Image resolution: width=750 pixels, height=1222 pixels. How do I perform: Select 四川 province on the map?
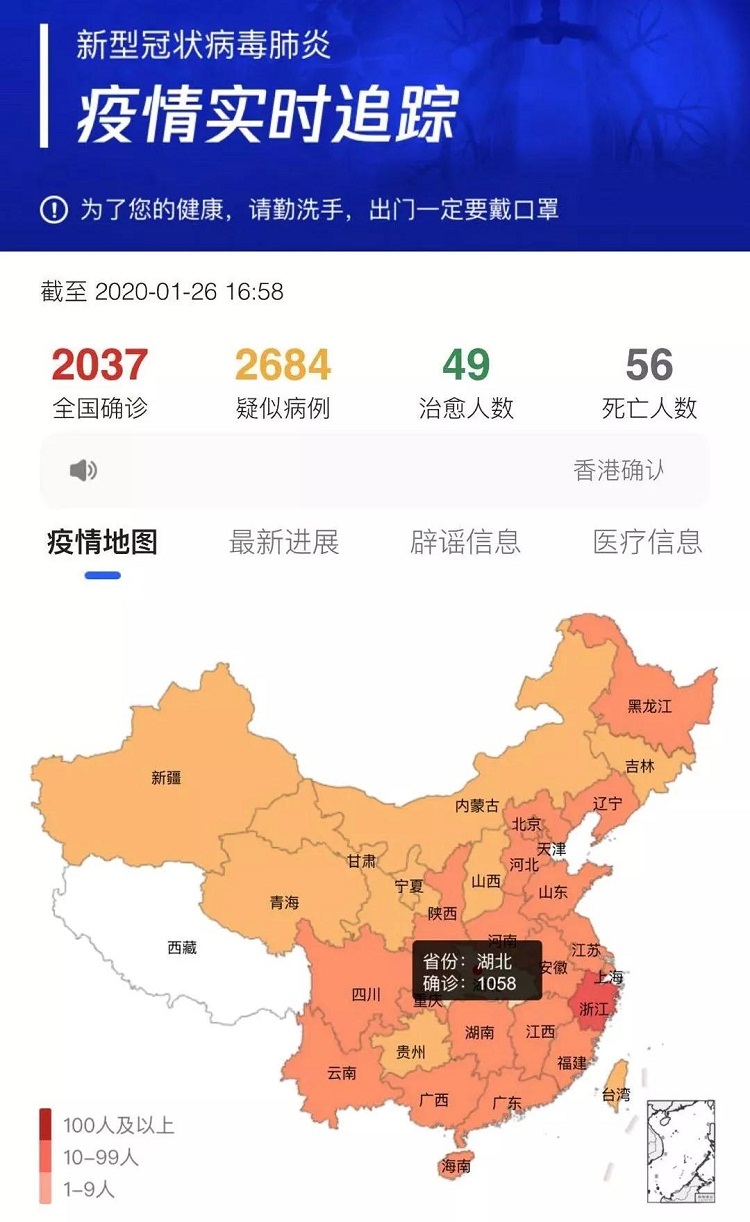[x=366, y=994]
